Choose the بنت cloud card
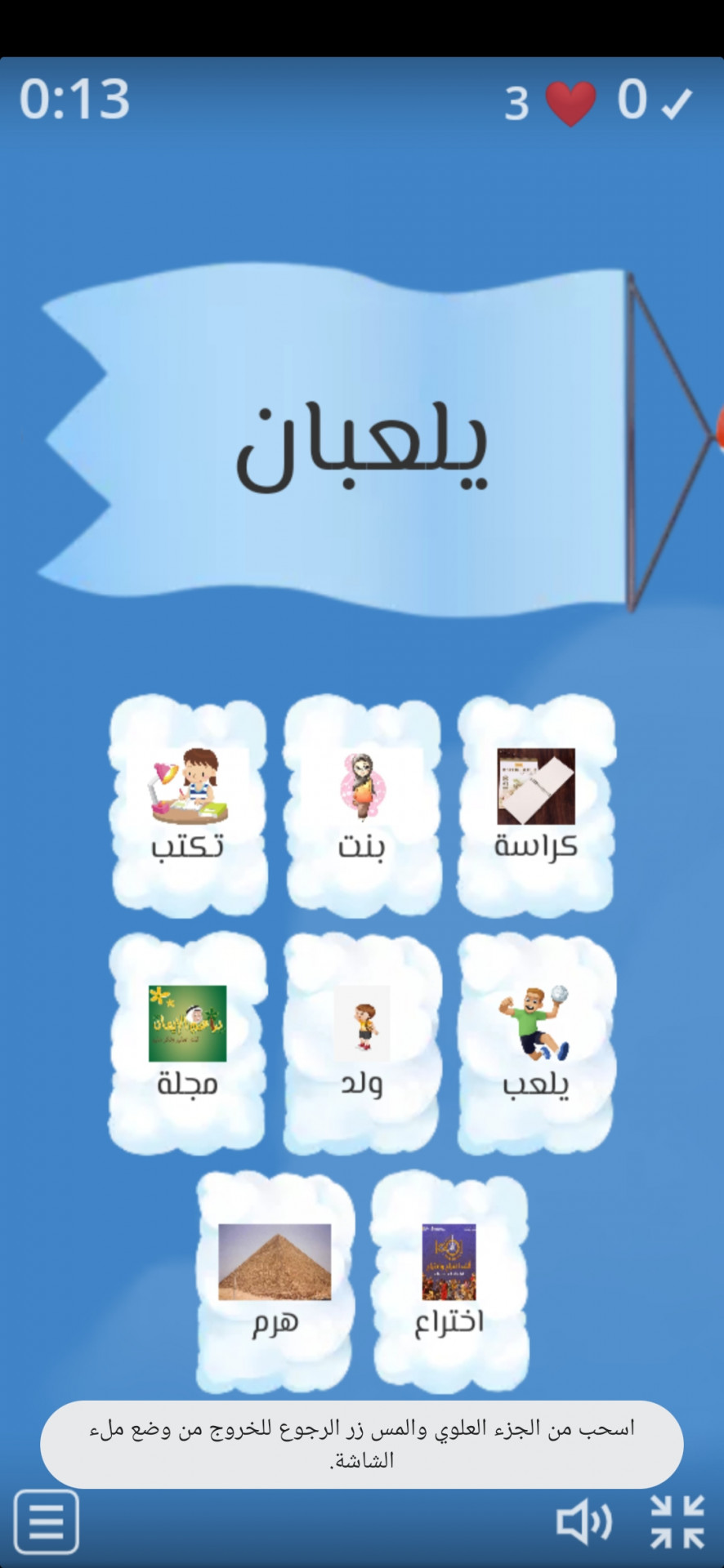 pyautogui.click(x=362, y=806)
